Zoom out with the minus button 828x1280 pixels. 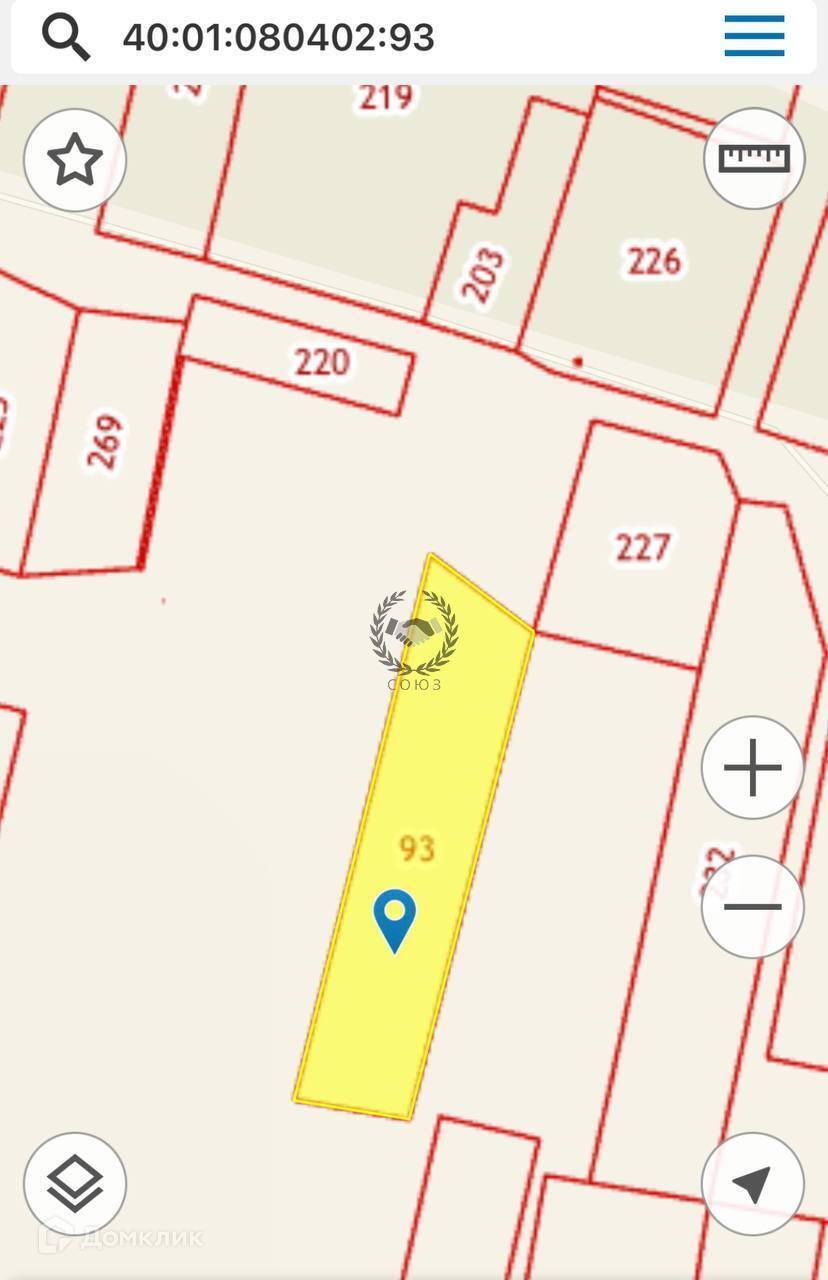[752, 907]
